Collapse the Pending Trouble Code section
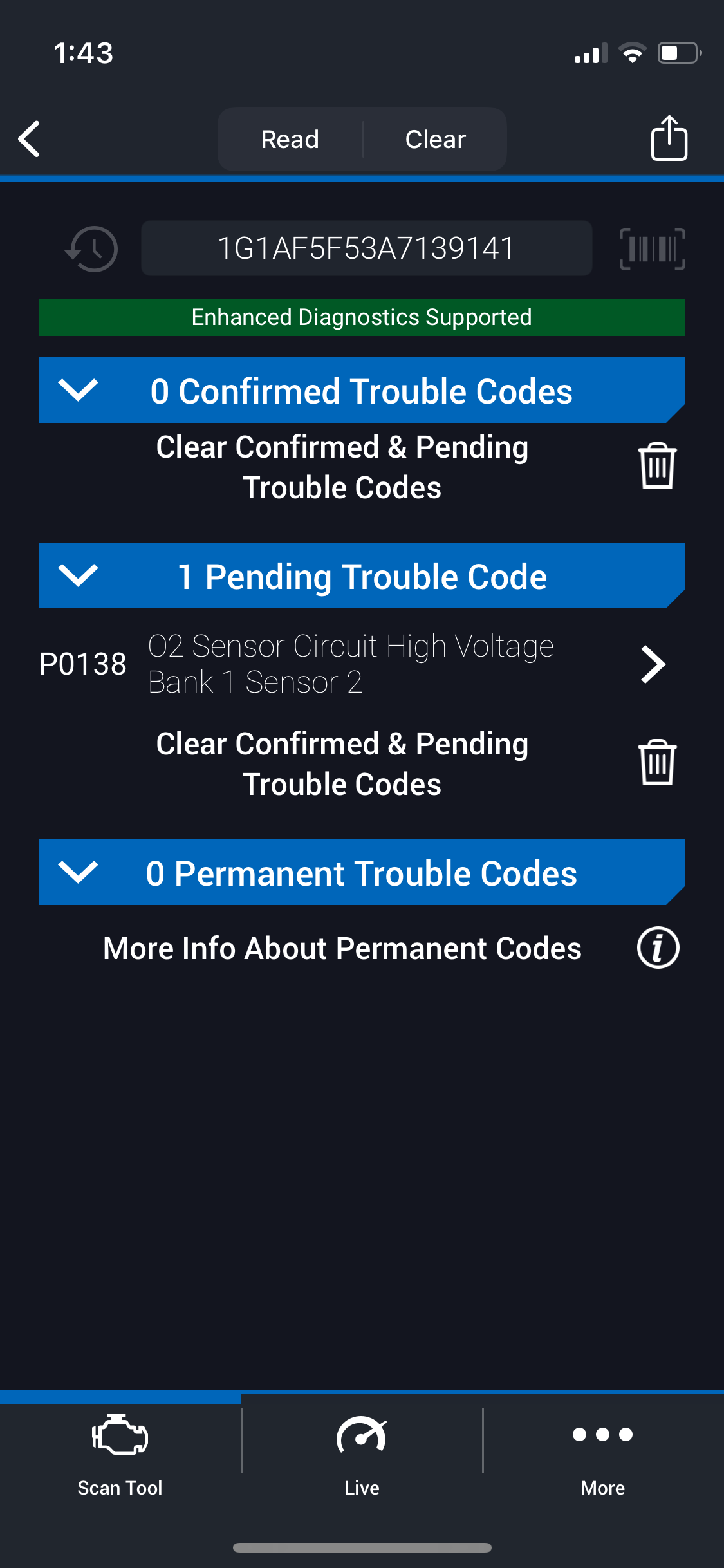724x1568 pixels. point(78,575)
